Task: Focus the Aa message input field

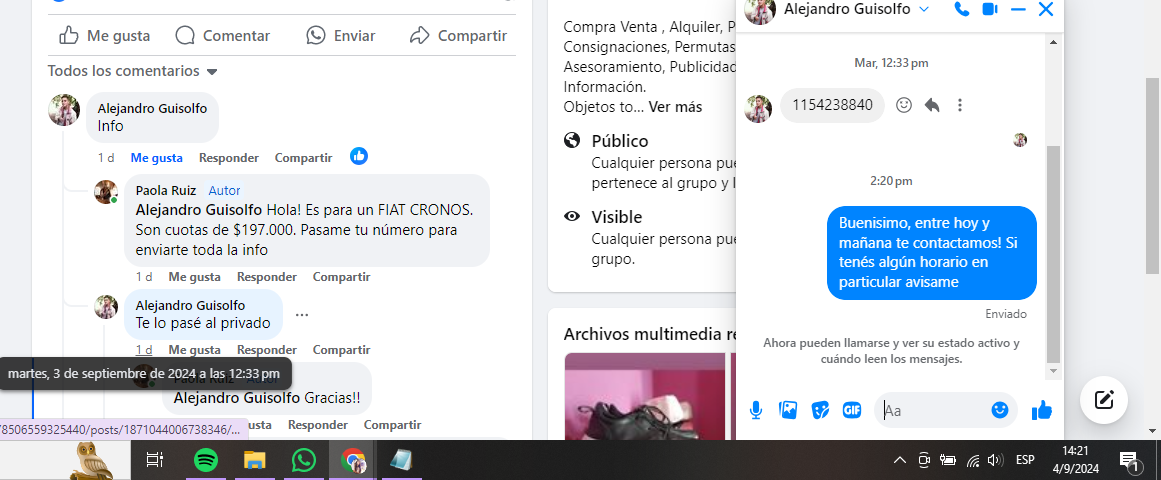Action: 932,410
